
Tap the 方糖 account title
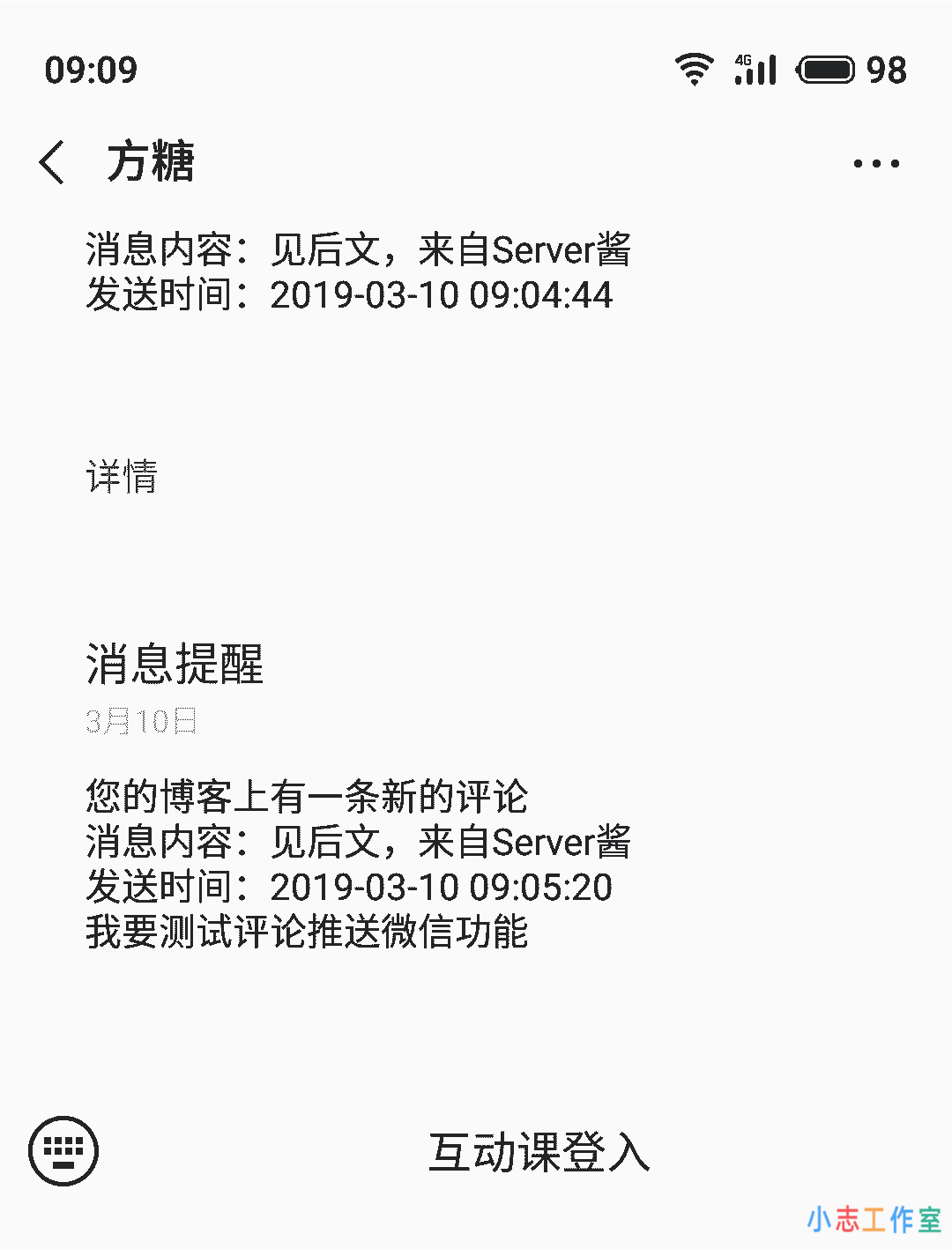[150, 162]
